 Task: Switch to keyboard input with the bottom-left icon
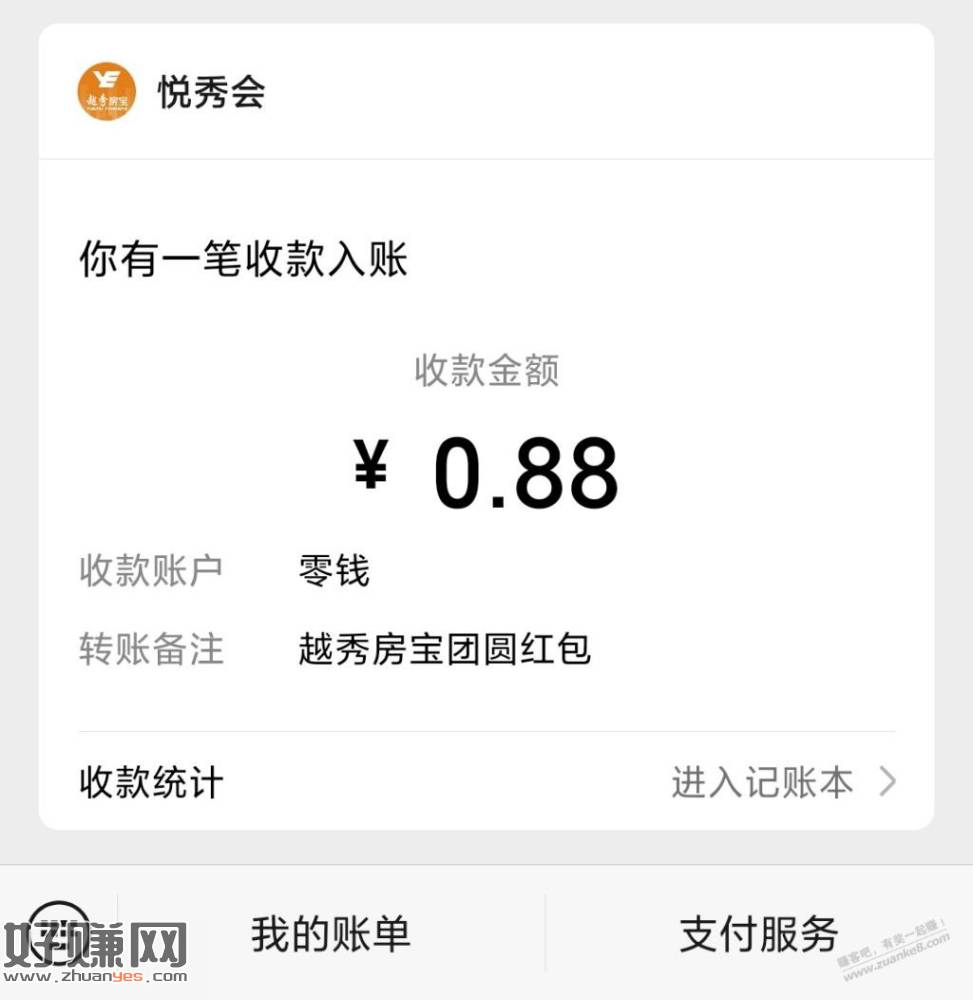tap(58, 931)
